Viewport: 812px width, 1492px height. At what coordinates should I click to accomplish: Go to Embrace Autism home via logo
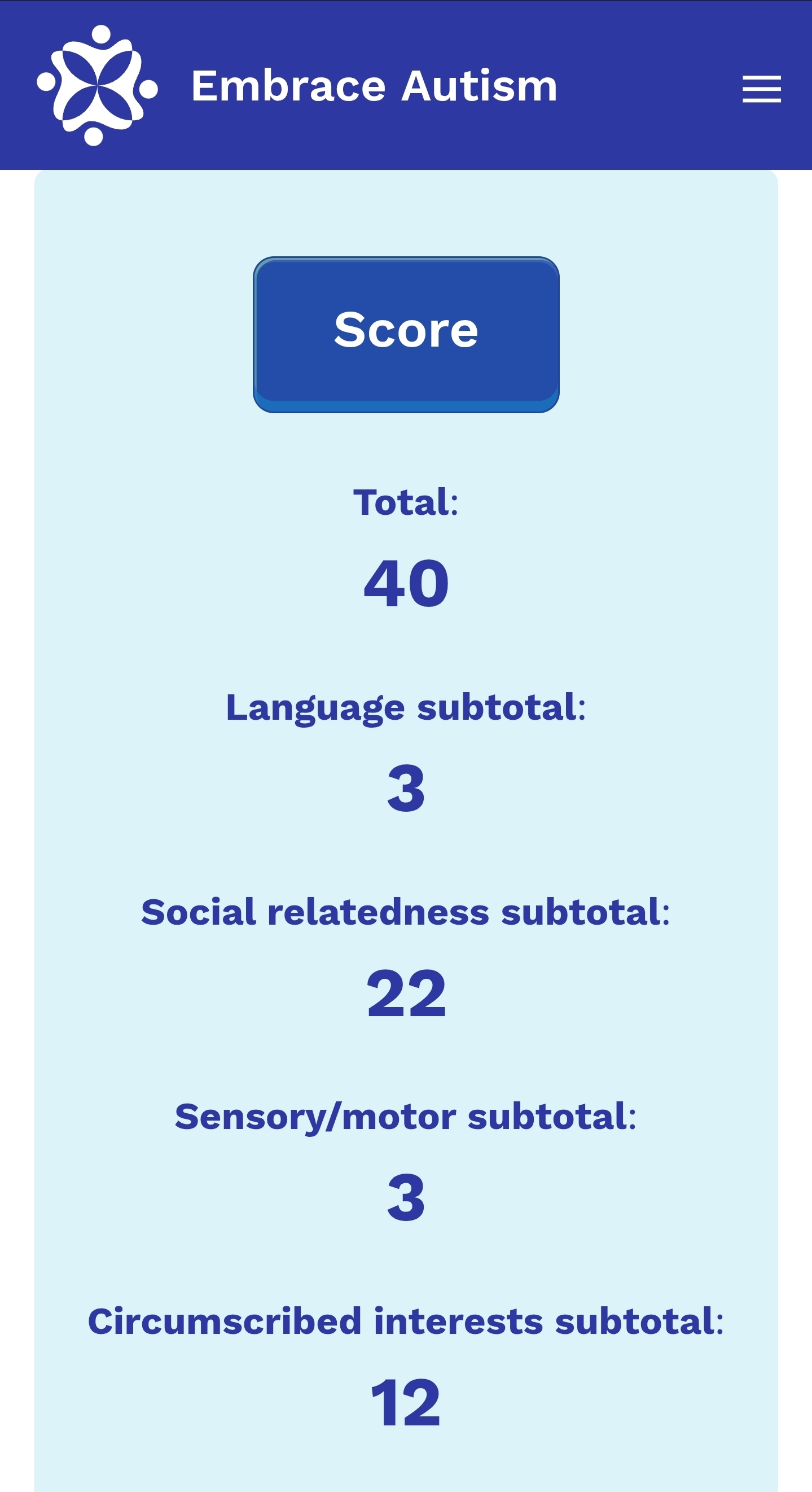[97, 86]
